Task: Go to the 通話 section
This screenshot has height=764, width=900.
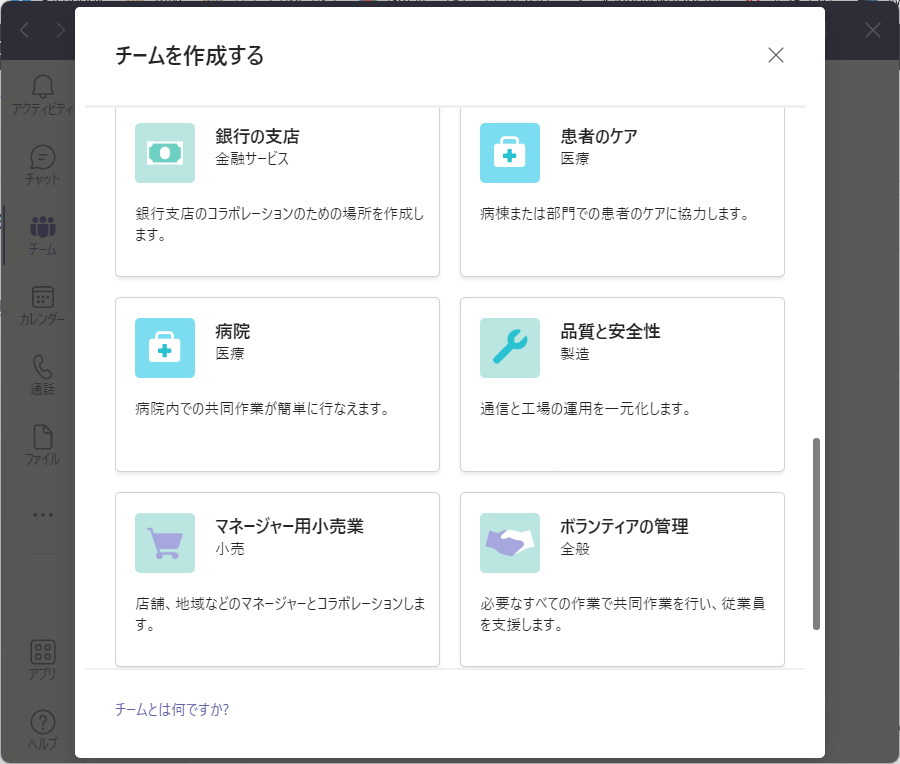Action: click(x=42, y=375)
